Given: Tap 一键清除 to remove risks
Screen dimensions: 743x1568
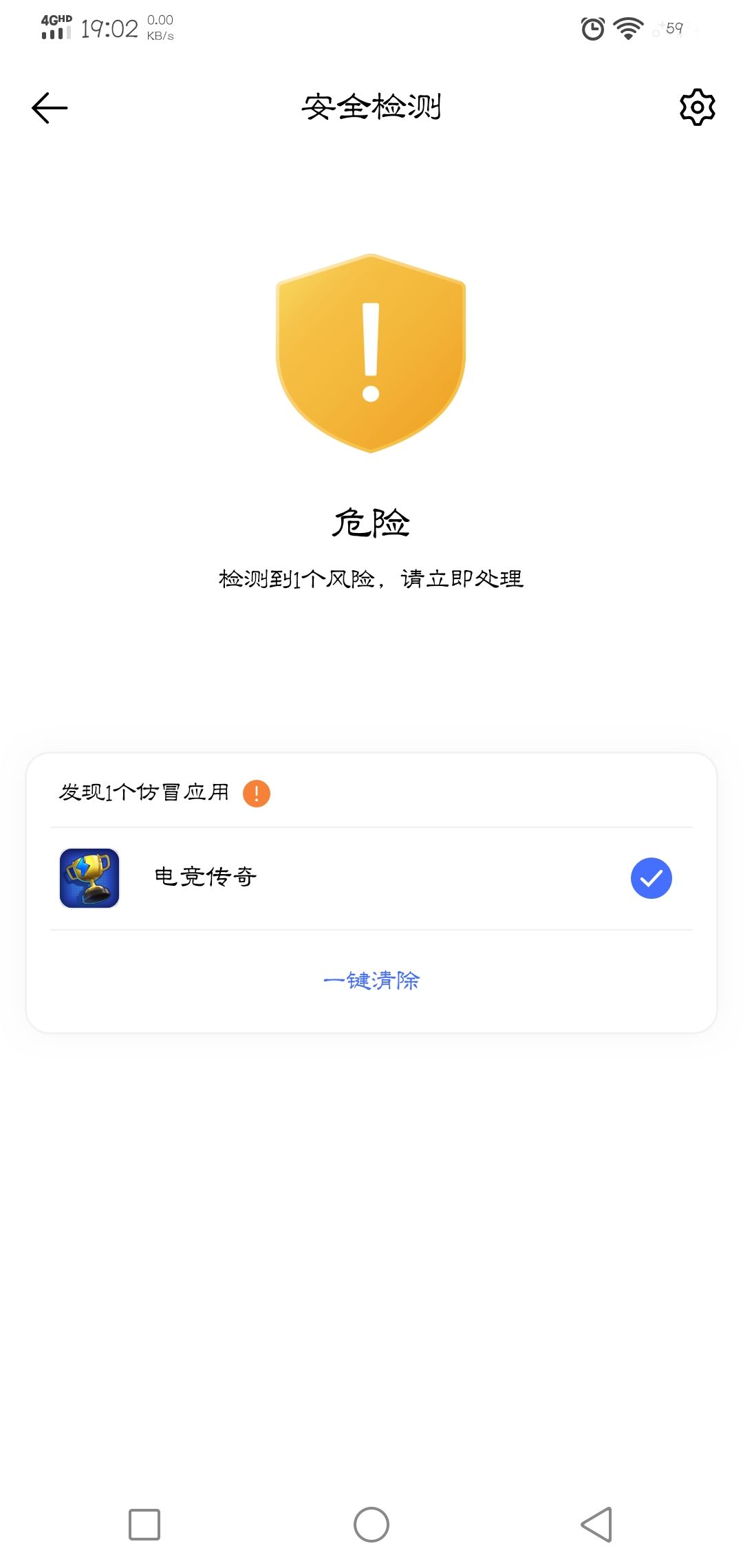Looking at the screenshot, I should point(371,980).
